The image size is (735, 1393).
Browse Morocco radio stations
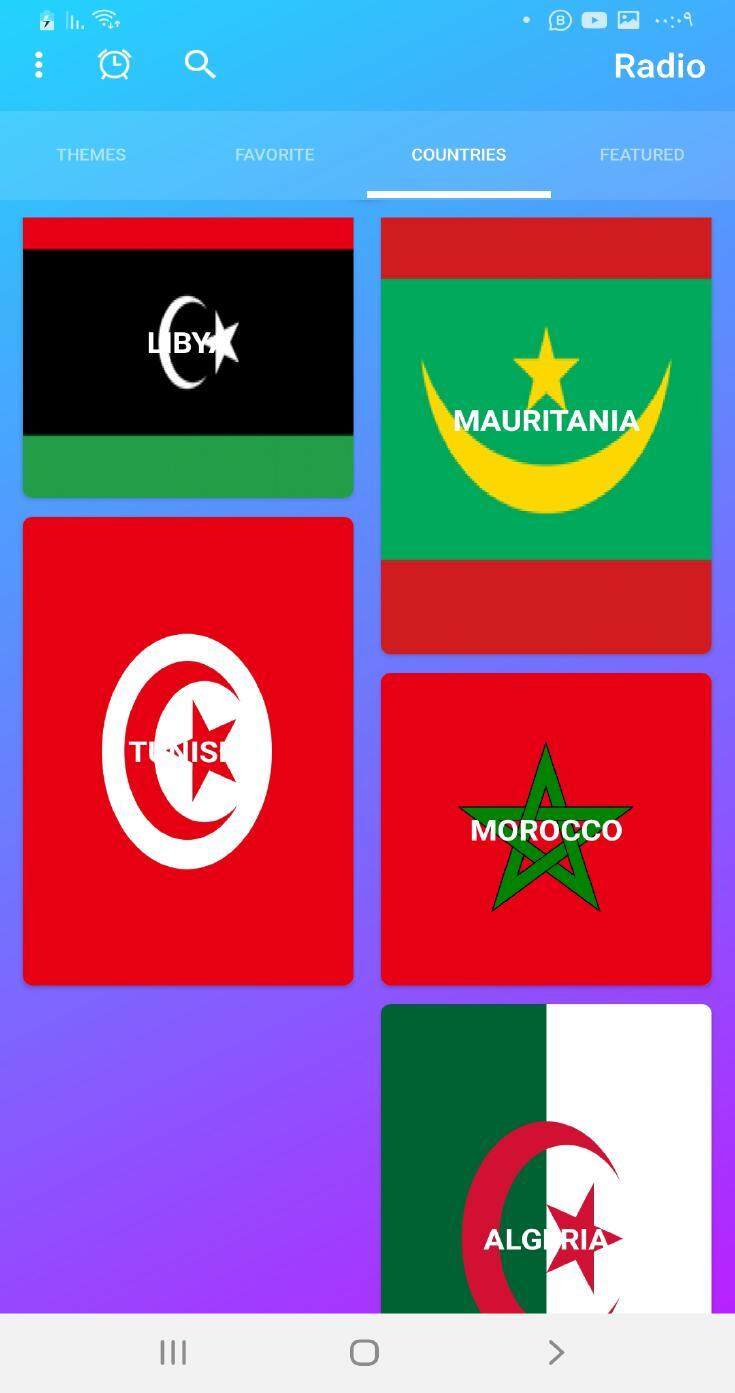(546, 829)
